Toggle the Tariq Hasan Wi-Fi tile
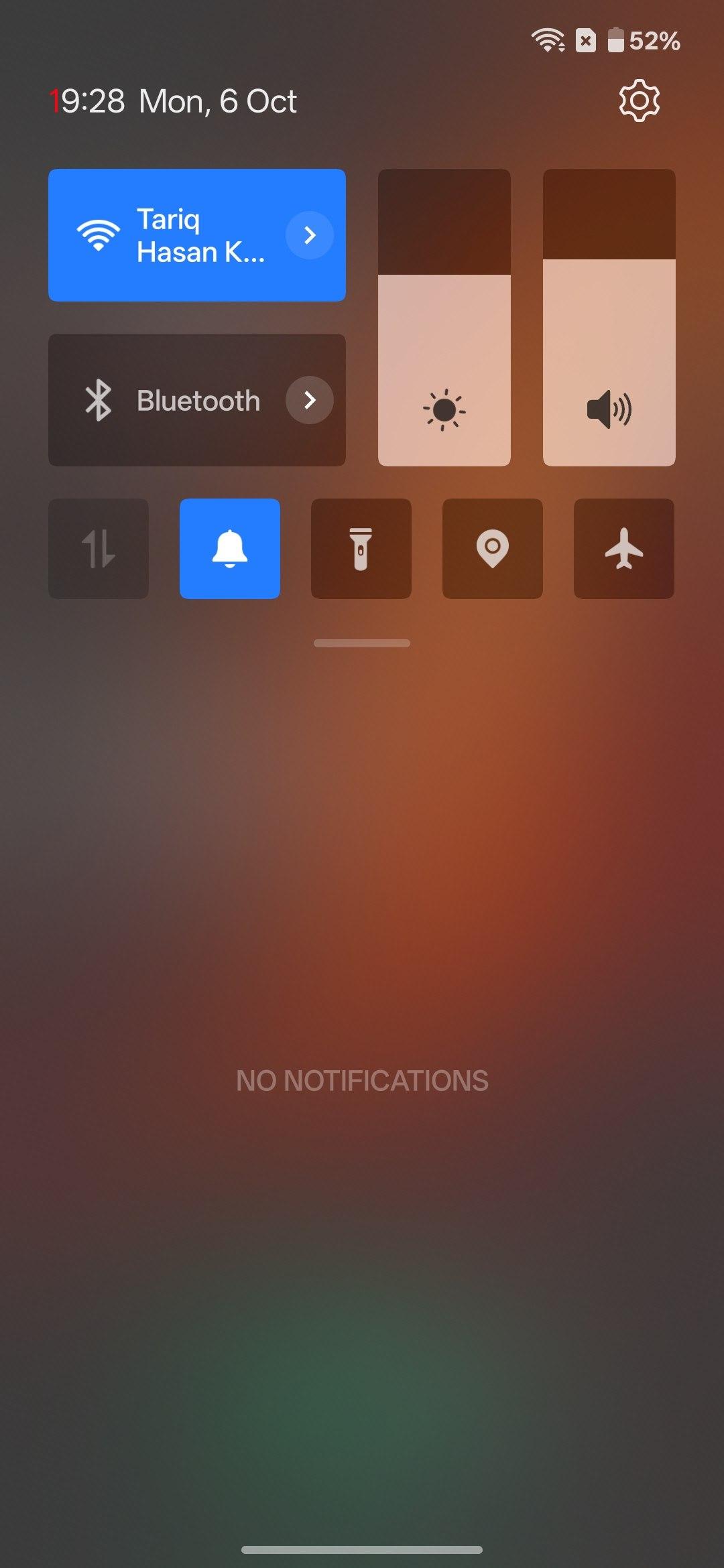Viewport: 724px width, 1568px height. (168, 235)
